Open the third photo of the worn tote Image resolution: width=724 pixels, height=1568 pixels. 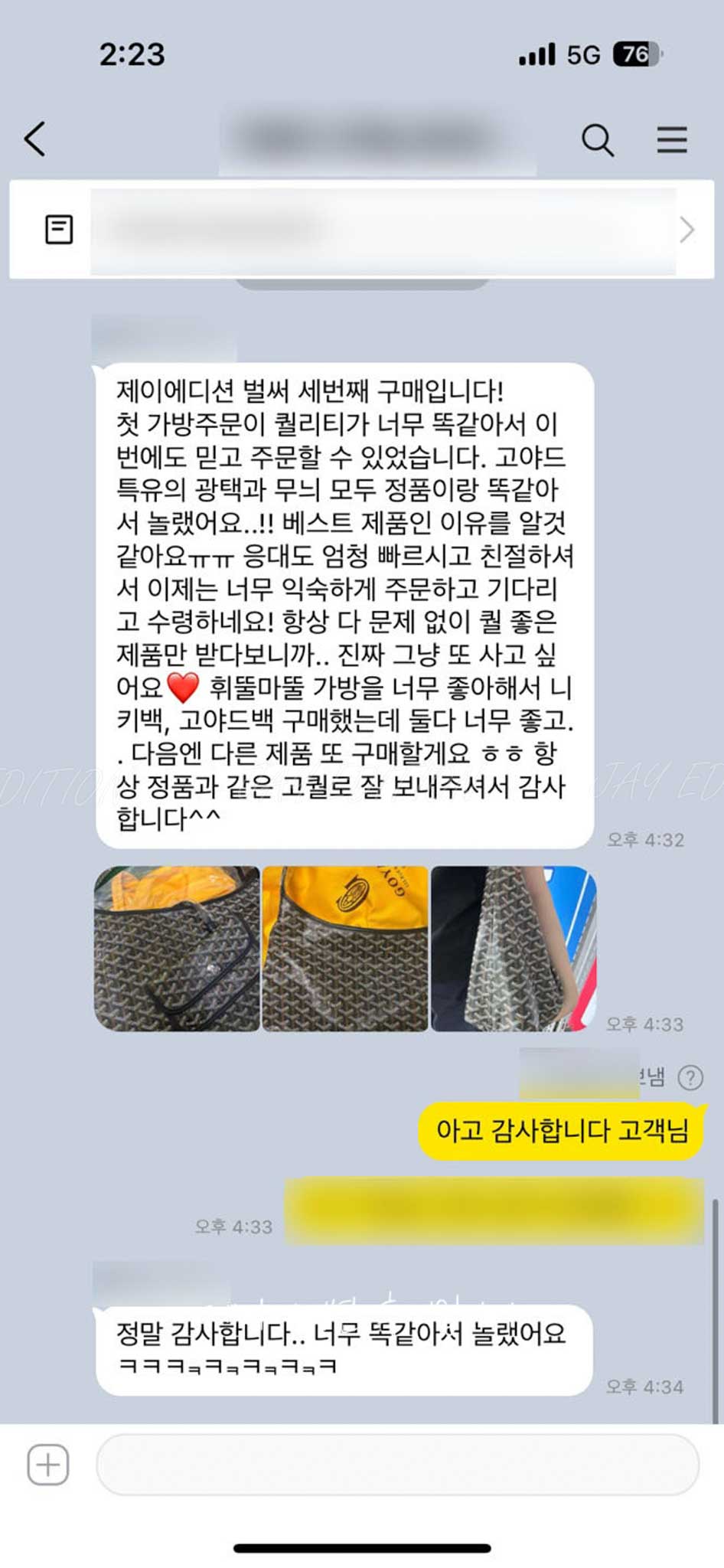(x=514, y=949)
